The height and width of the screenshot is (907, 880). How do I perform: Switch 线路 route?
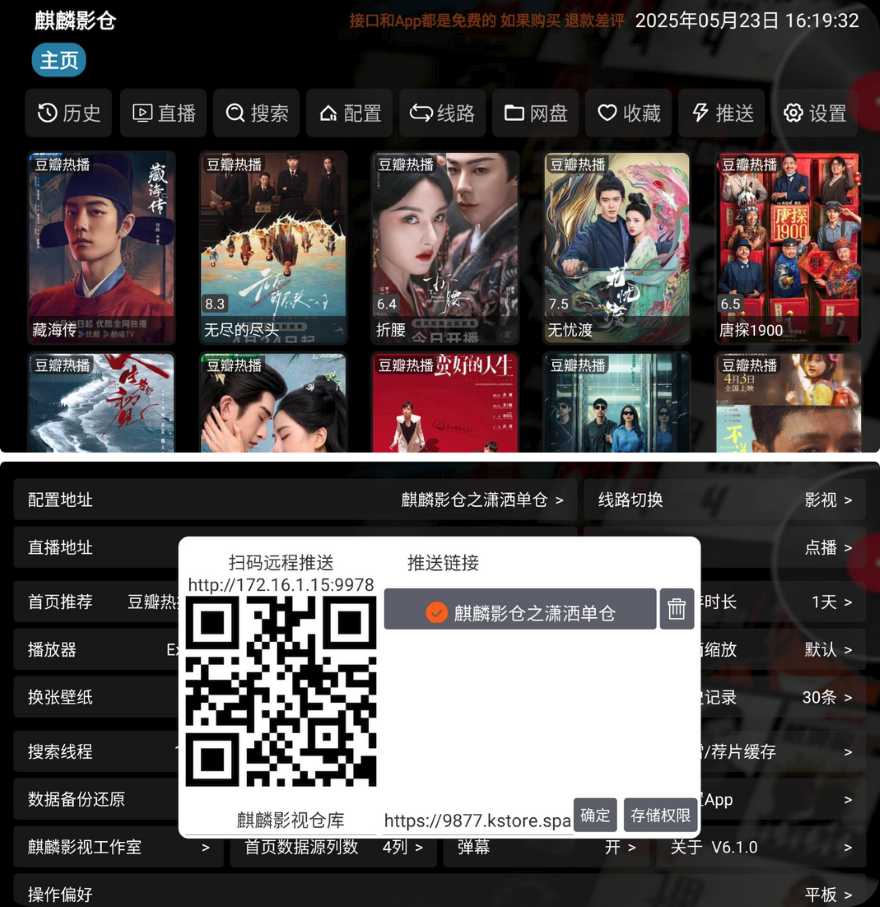coord(442,113)
